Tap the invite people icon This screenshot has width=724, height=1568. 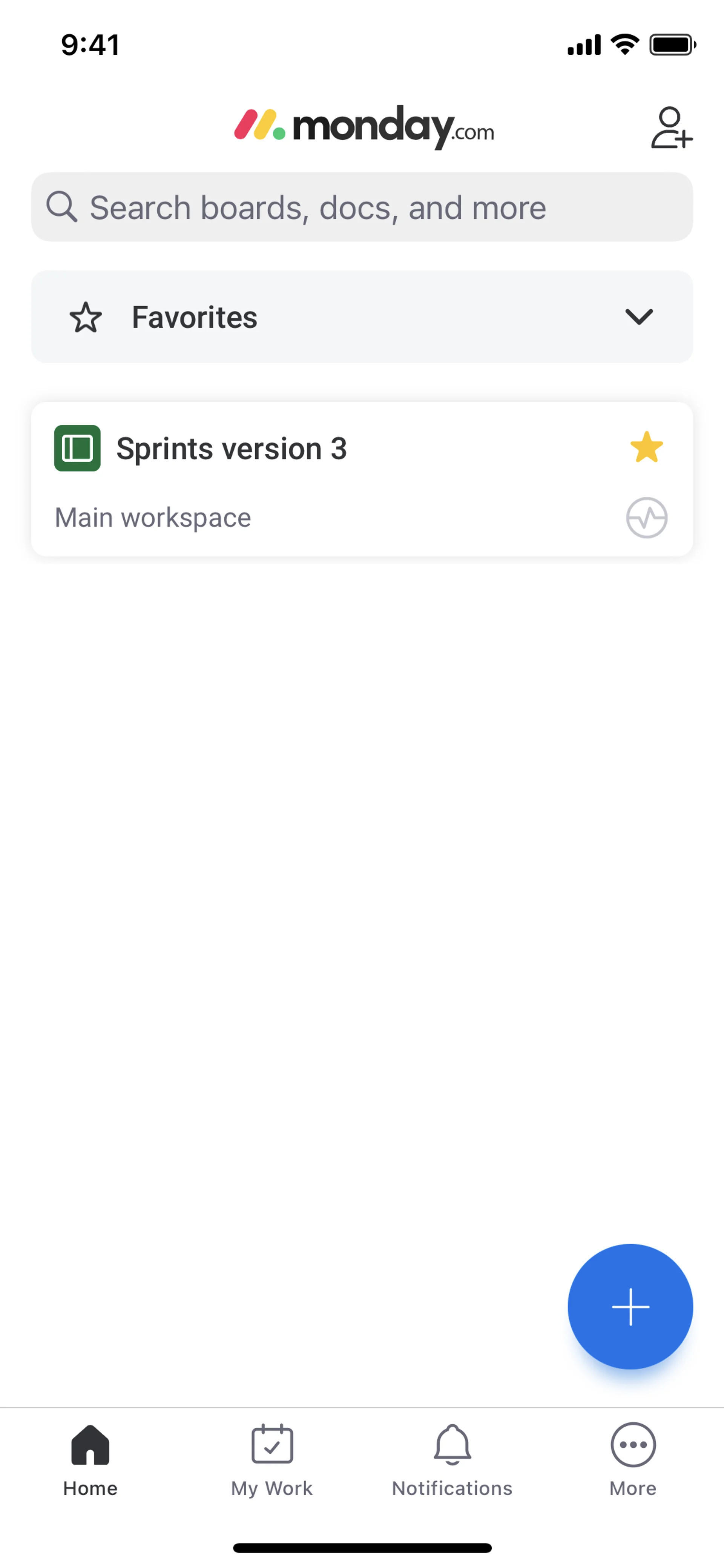coord(670,128)
